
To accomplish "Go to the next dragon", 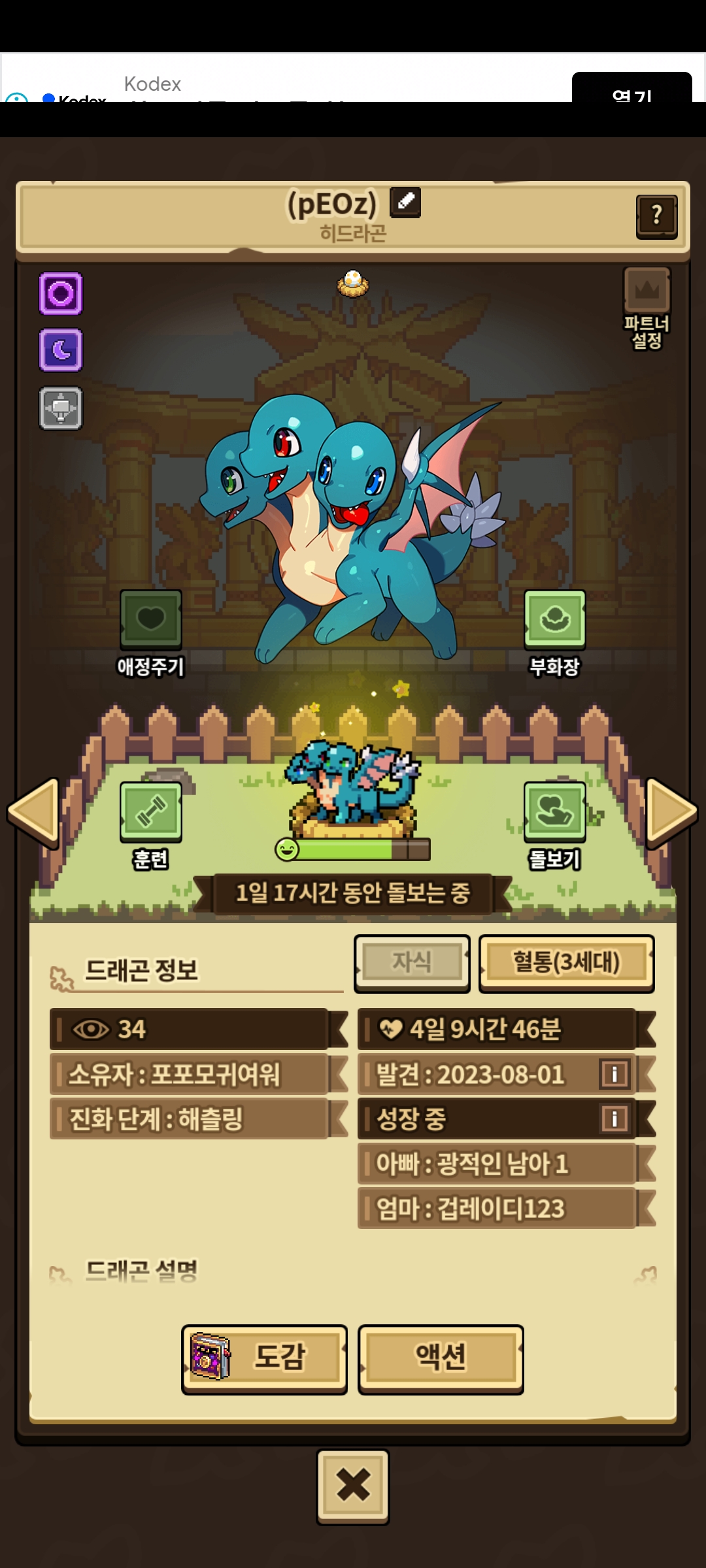I will pyautogui.click(x=671, y=811).
